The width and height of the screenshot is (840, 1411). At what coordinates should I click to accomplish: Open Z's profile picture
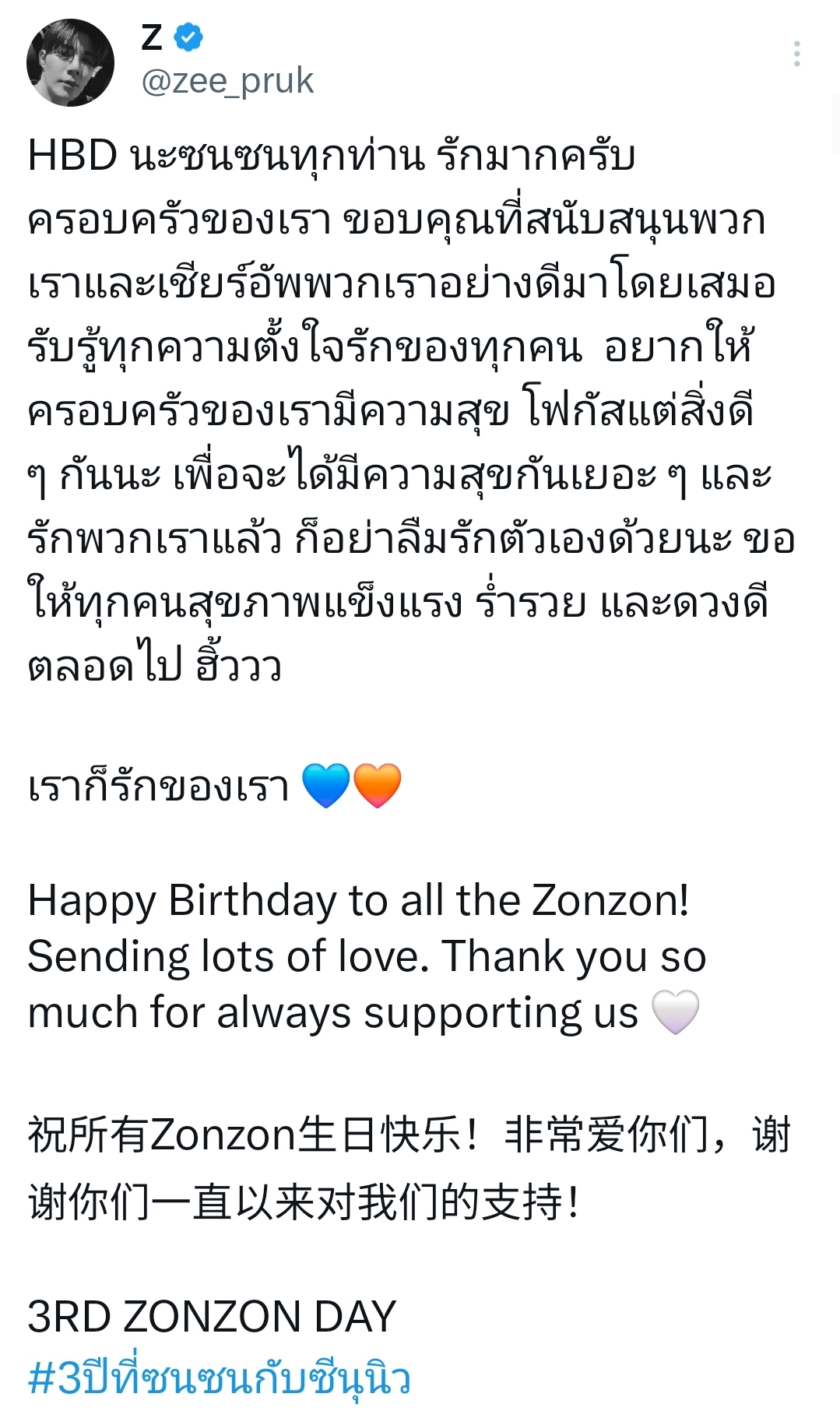pyautogui.click(x=71, y=62)
